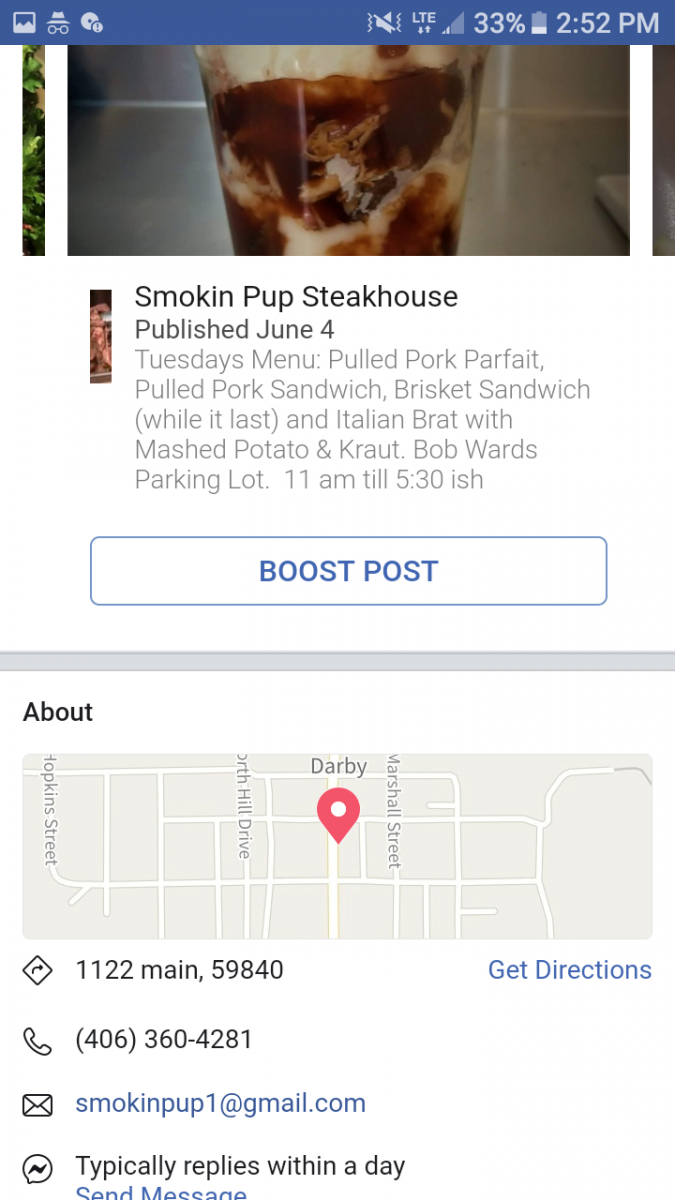Open the Darby location map
This screenshot has width=675, height=1200.
tap(337, 846)
